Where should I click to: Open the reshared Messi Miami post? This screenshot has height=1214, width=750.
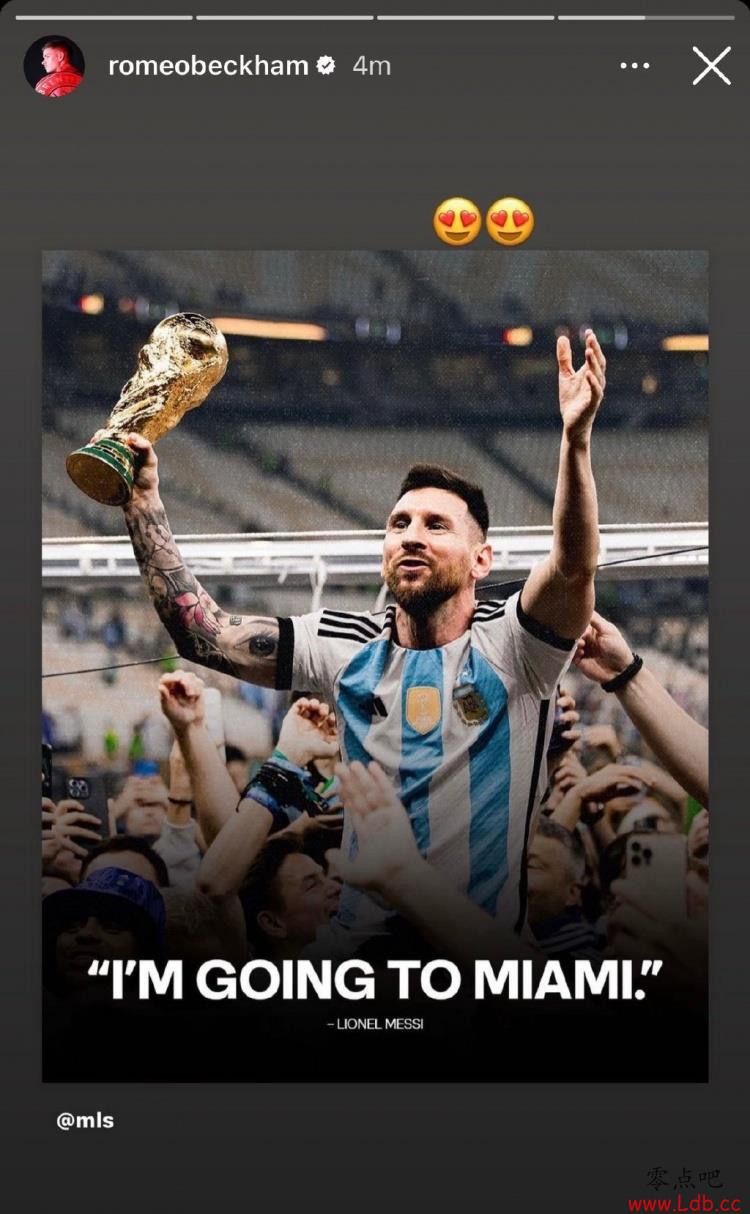(x=375, y=665)
